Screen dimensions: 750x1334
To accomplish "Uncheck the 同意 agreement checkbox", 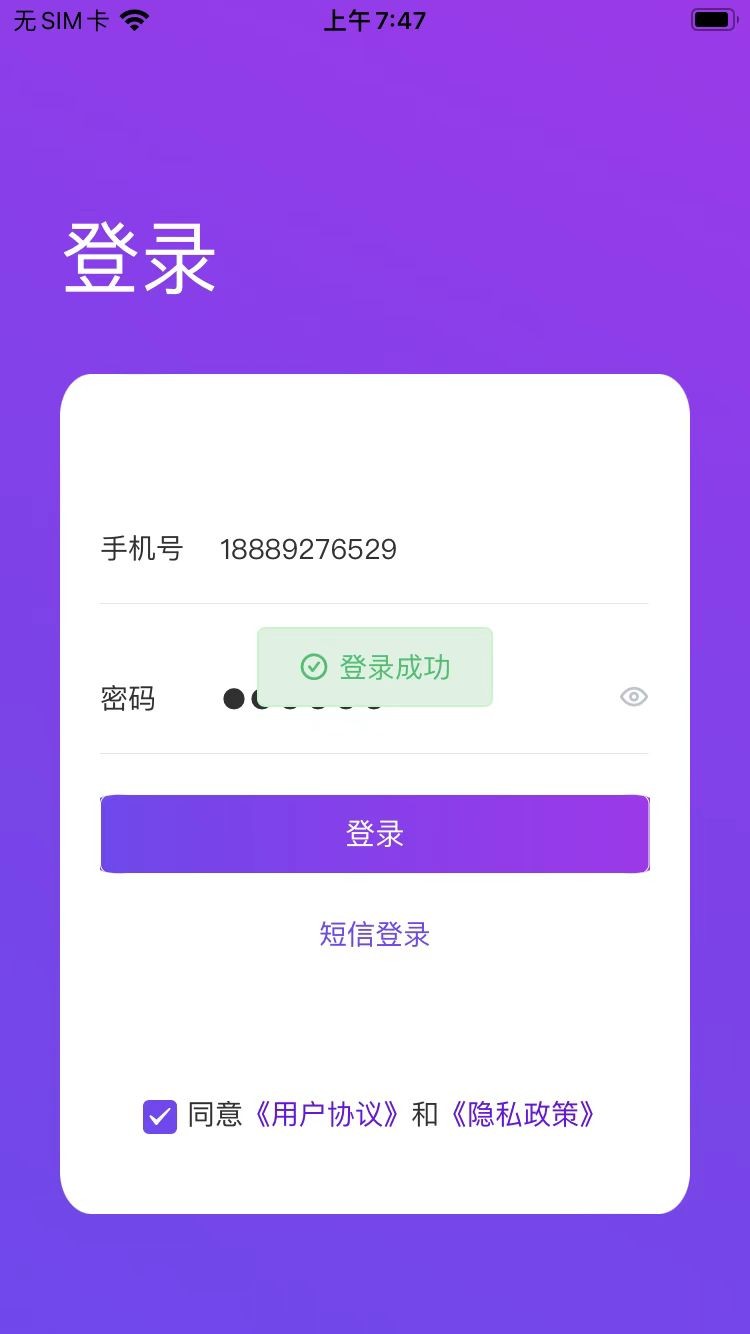I will [160, 1116].
